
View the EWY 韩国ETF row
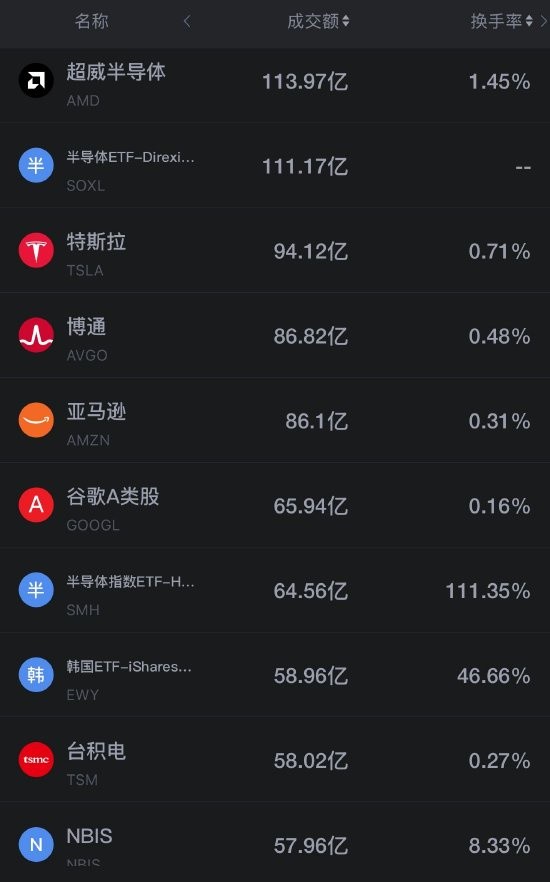[x=275, y=675]
